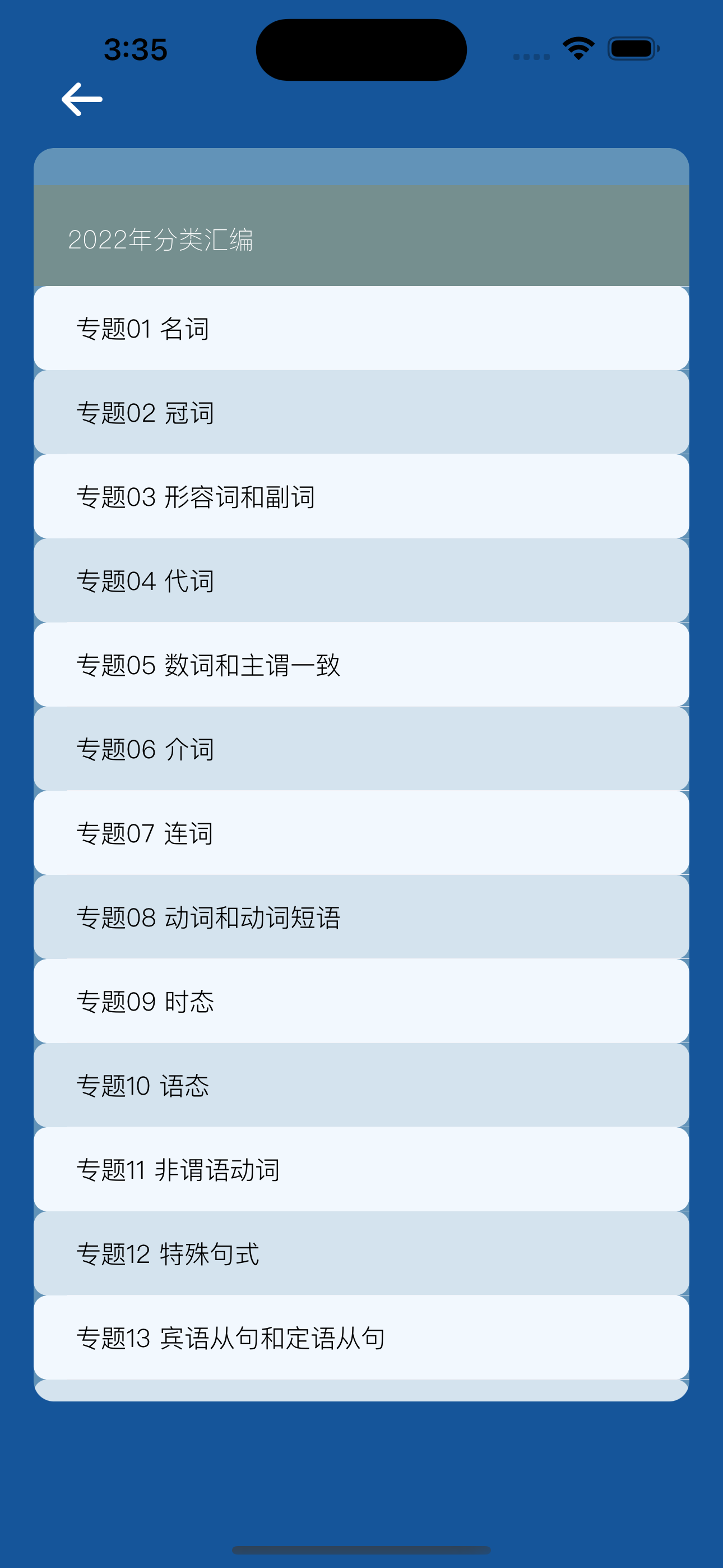Select 专题03 形容词和副词
The width and height of the screenshot is (723, 1568).
coord(361,496)
